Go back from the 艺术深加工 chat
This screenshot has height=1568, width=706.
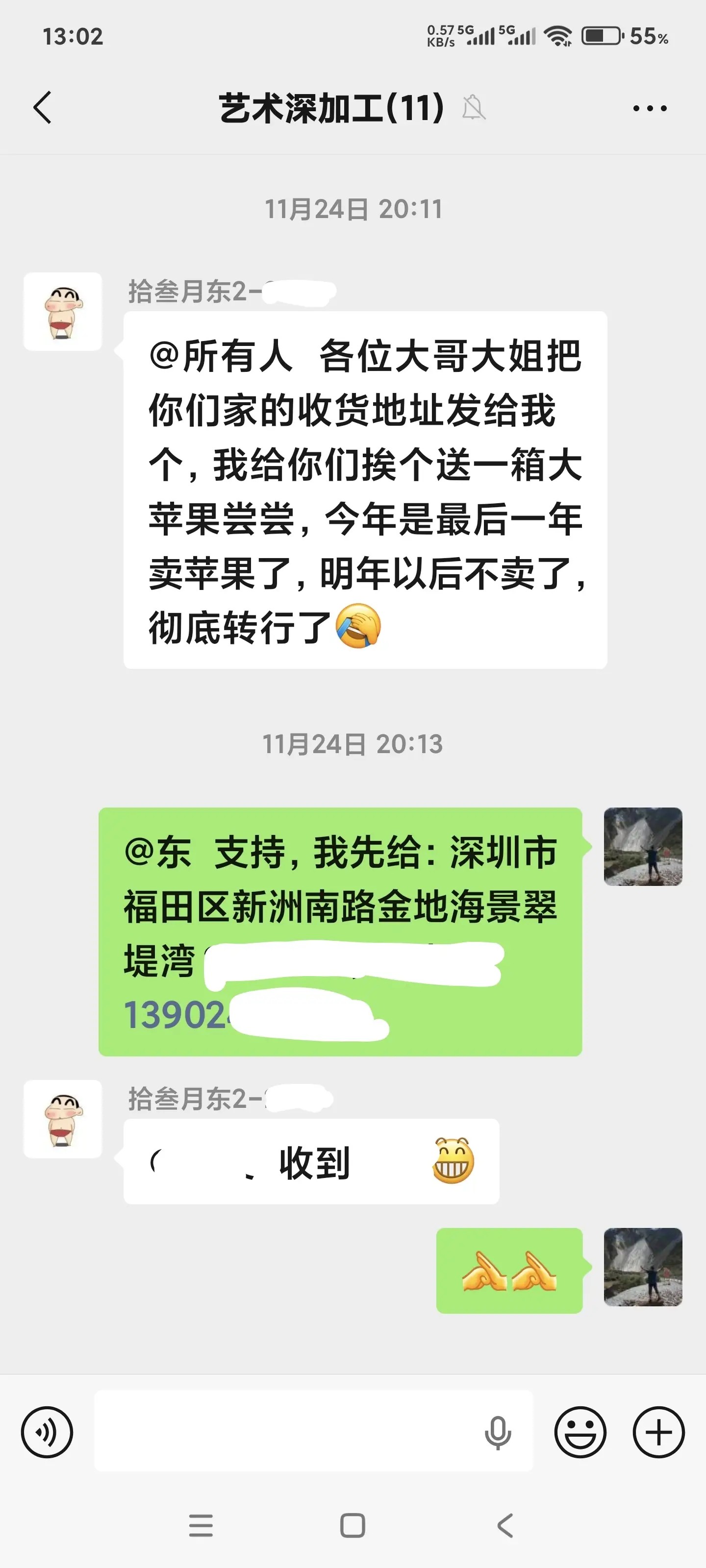pos(42,108)
